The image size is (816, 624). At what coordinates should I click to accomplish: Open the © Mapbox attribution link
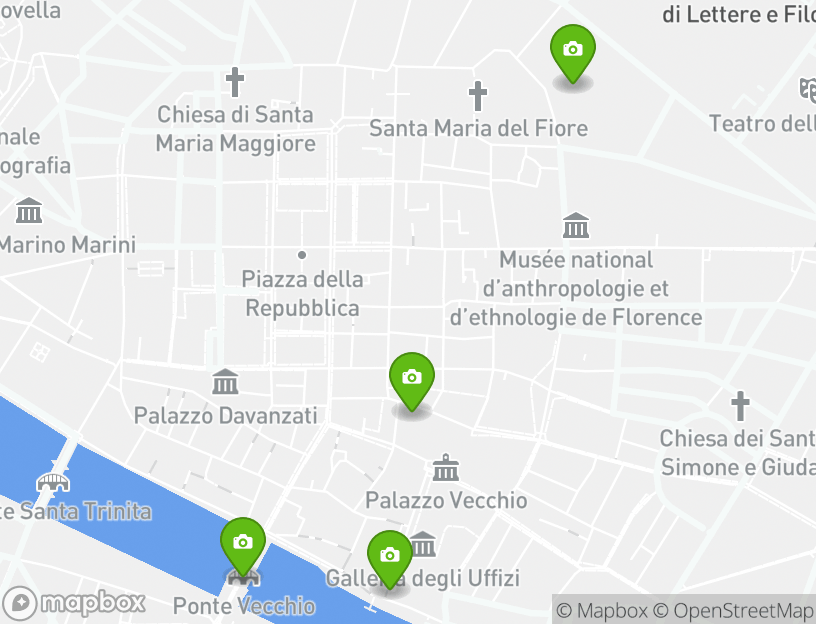(602, 610)
